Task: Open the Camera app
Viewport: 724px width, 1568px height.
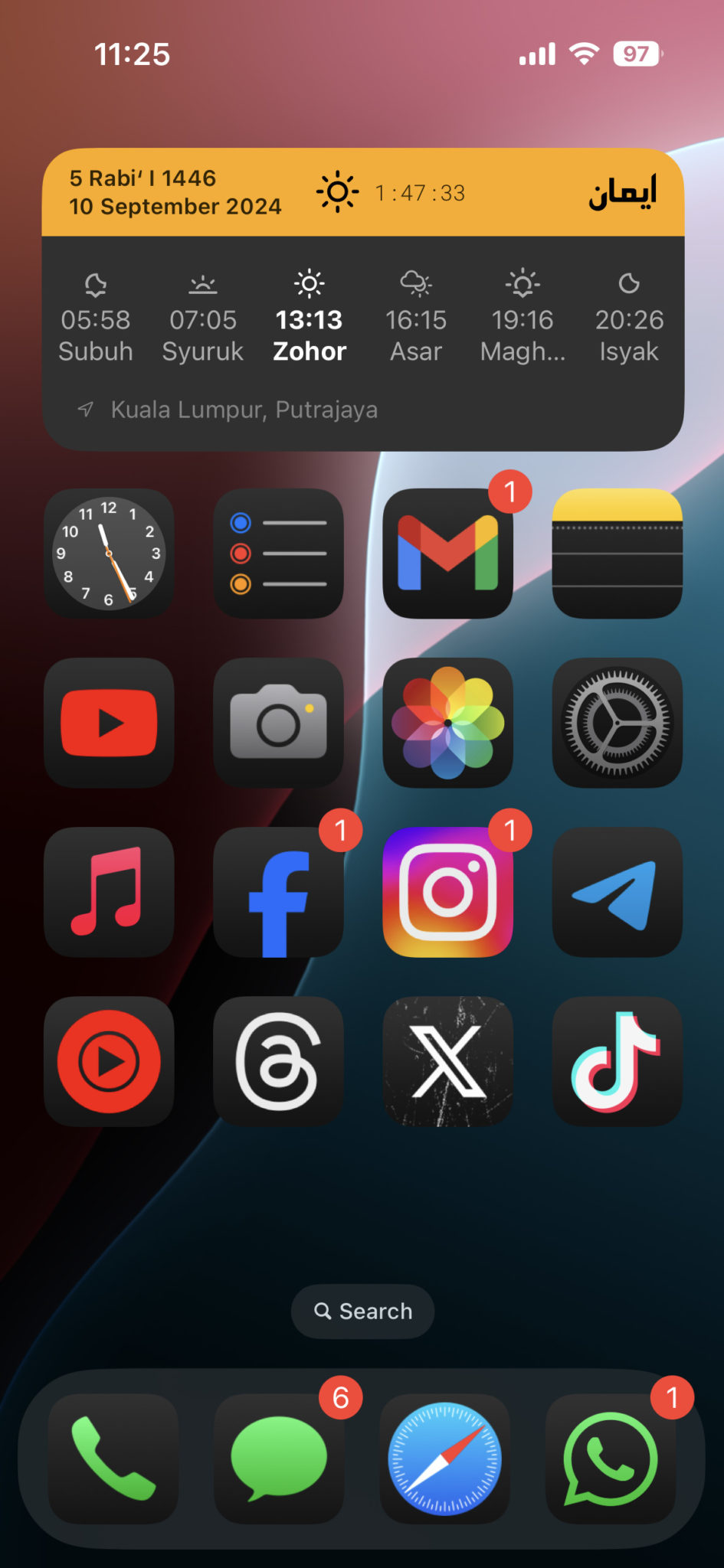Action: [278, 722]
